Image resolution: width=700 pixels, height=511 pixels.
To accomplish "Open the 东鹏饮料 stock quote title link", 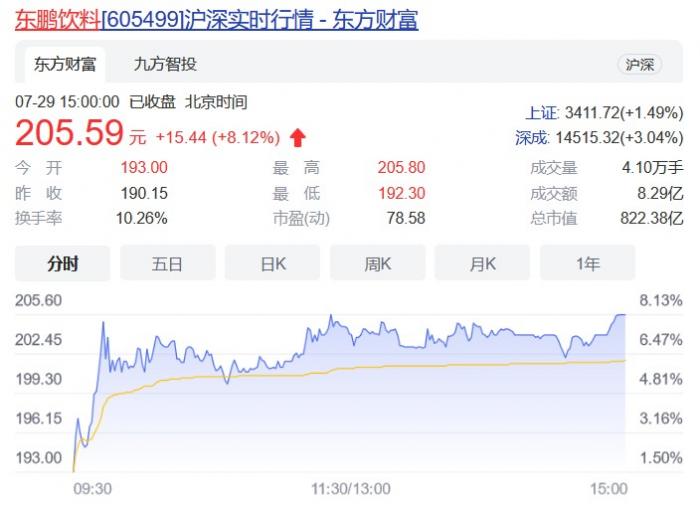I will pyautogui.click(x=215, y=19).
